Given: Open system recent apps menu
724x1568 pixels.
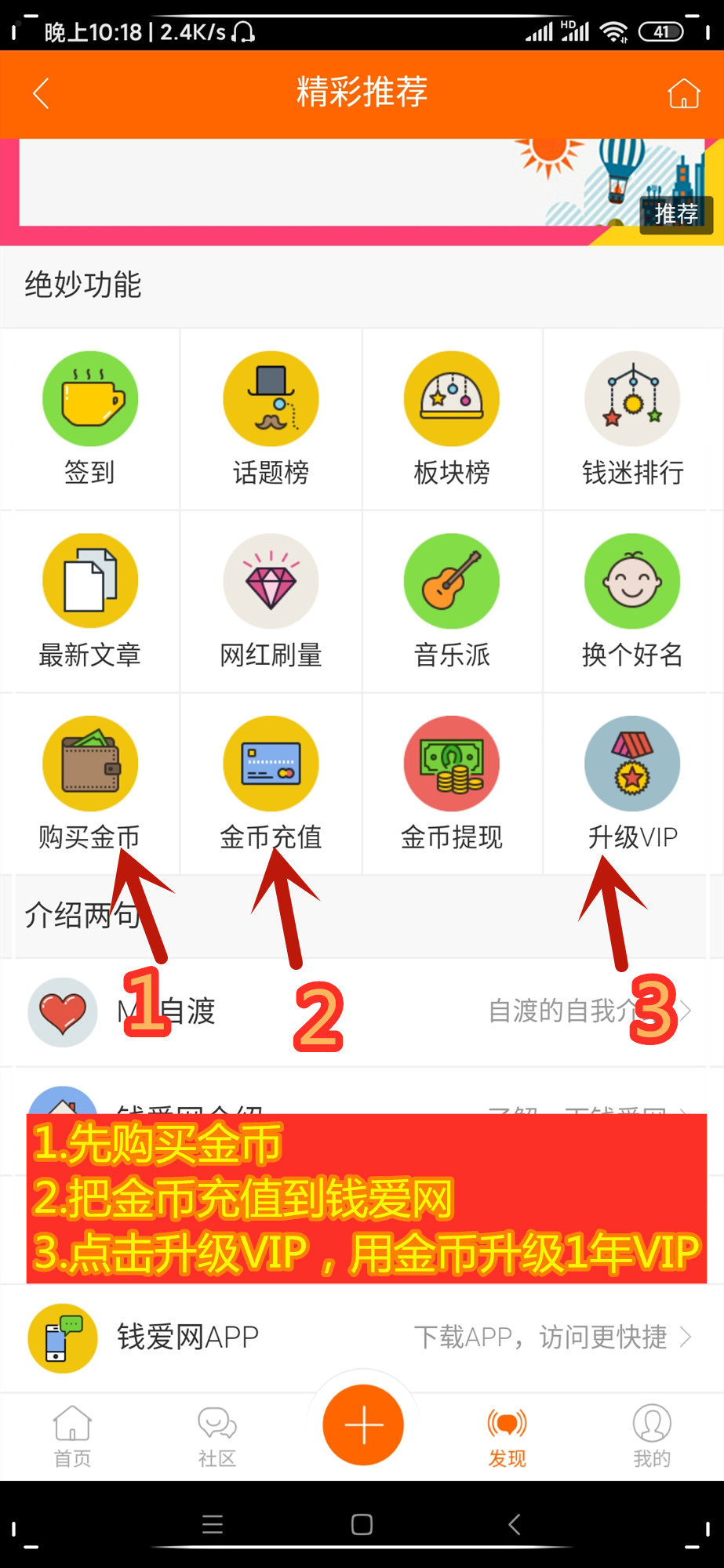Looking at the screenshot, I should click(x=213, y=1524).
